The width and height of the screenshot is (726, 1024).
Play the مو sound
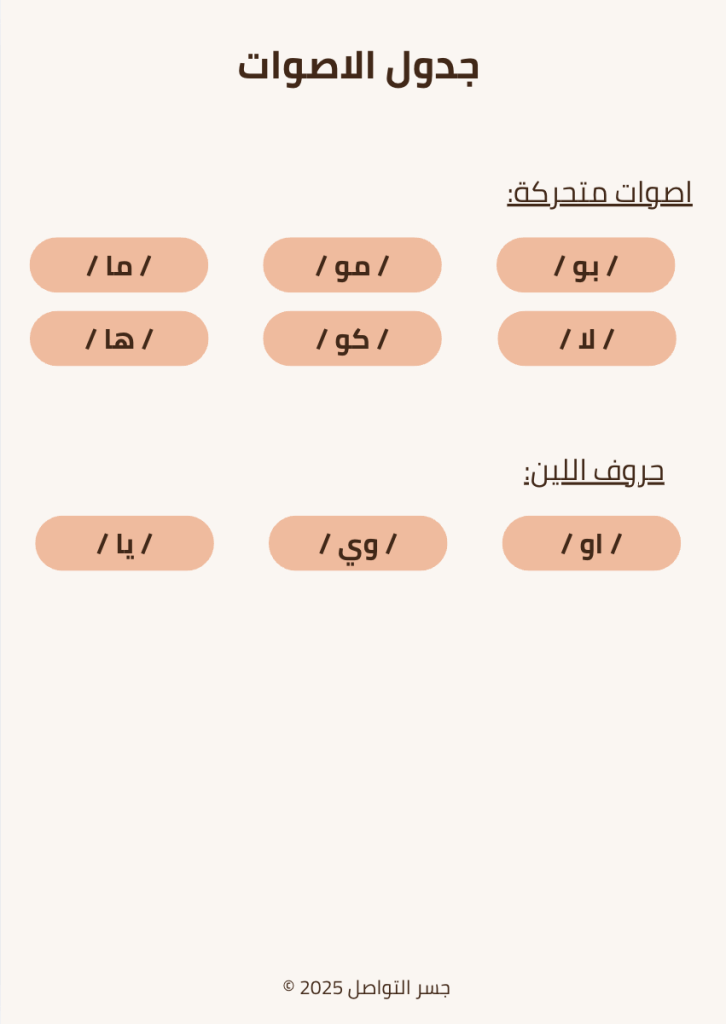pyautogui.click(x=352, y=265)
